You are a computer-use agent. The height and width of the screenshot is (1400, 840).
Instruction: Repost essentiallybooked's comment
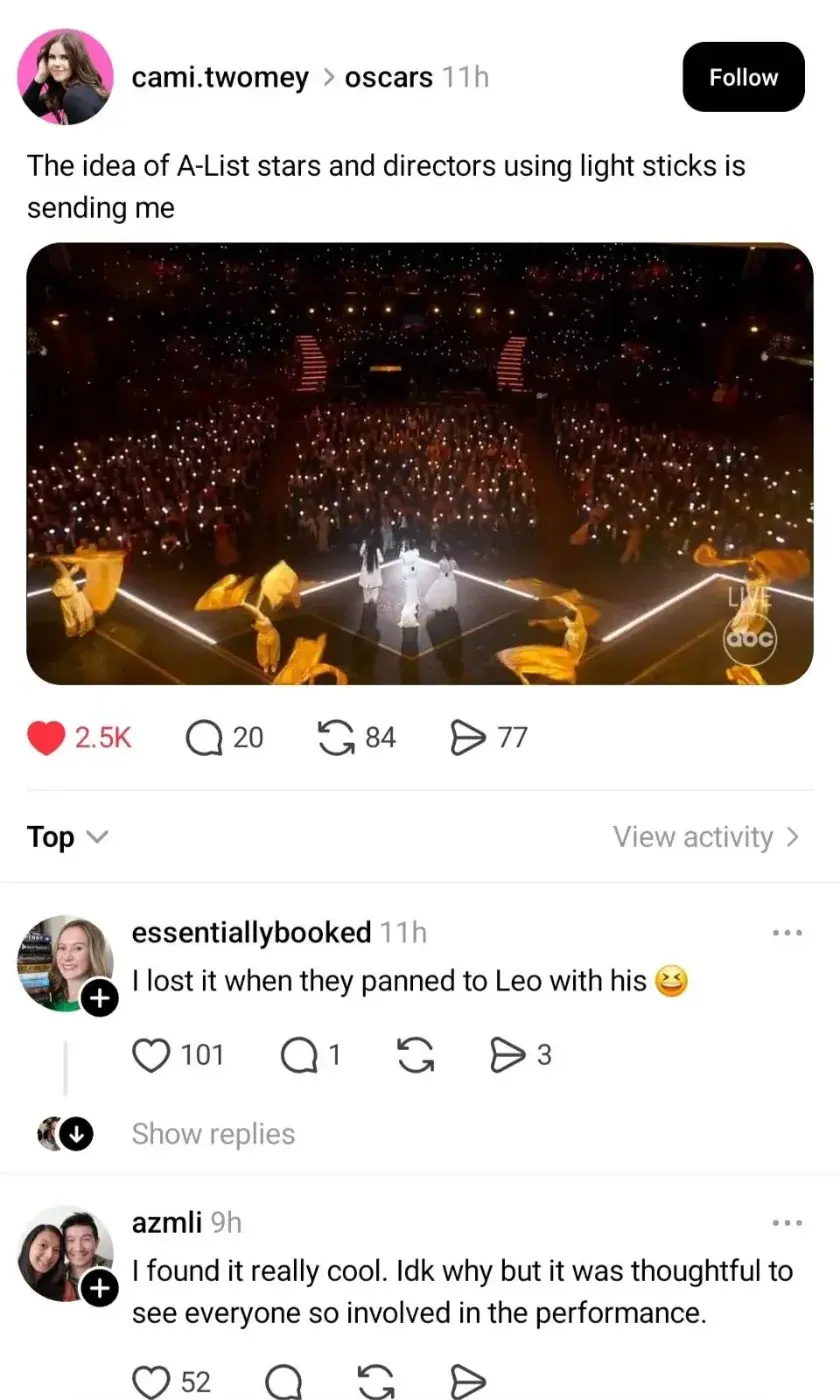415,1055
